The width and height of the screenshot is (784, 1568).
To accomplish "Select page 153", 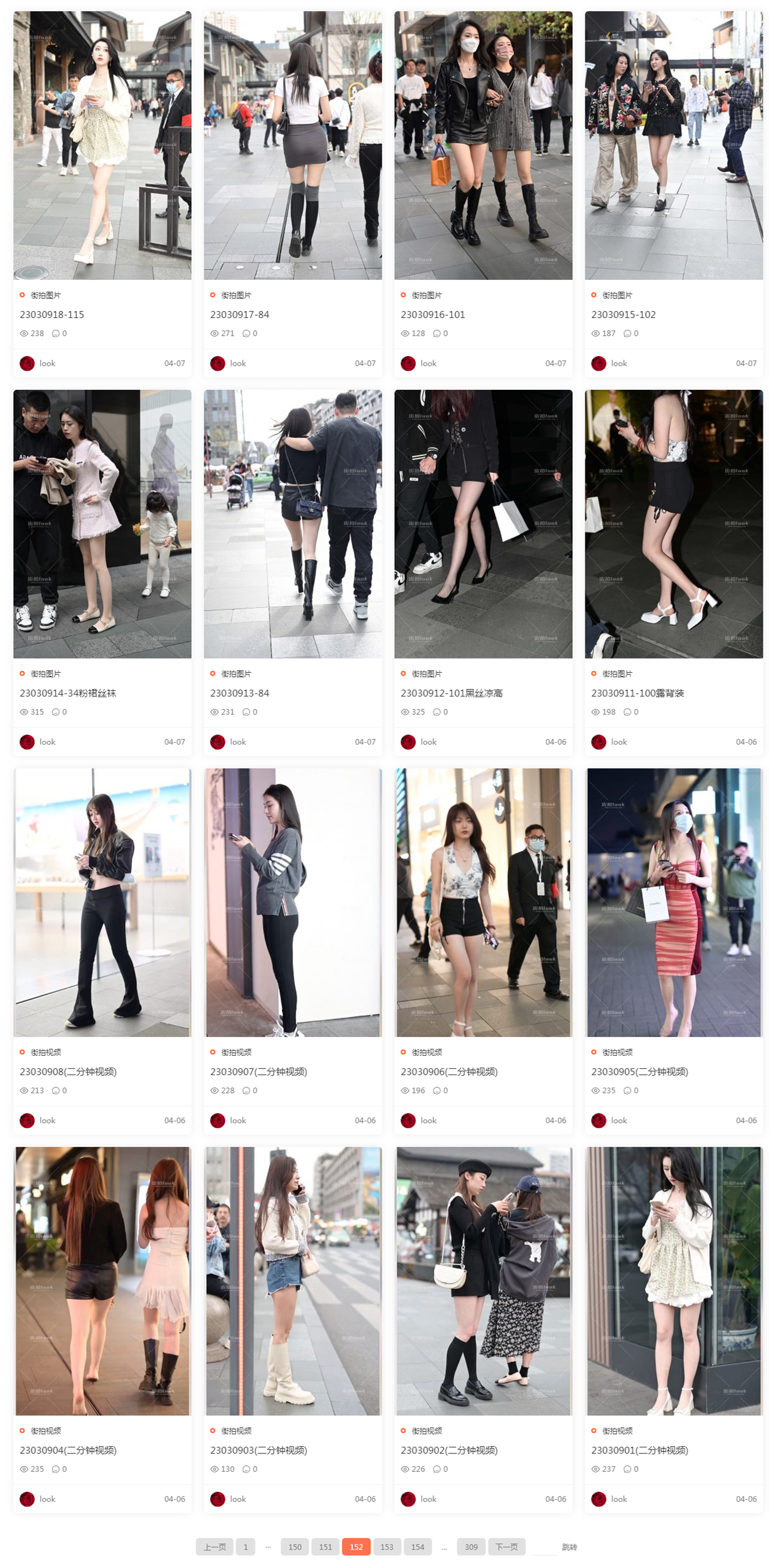I will point(387,1547).
